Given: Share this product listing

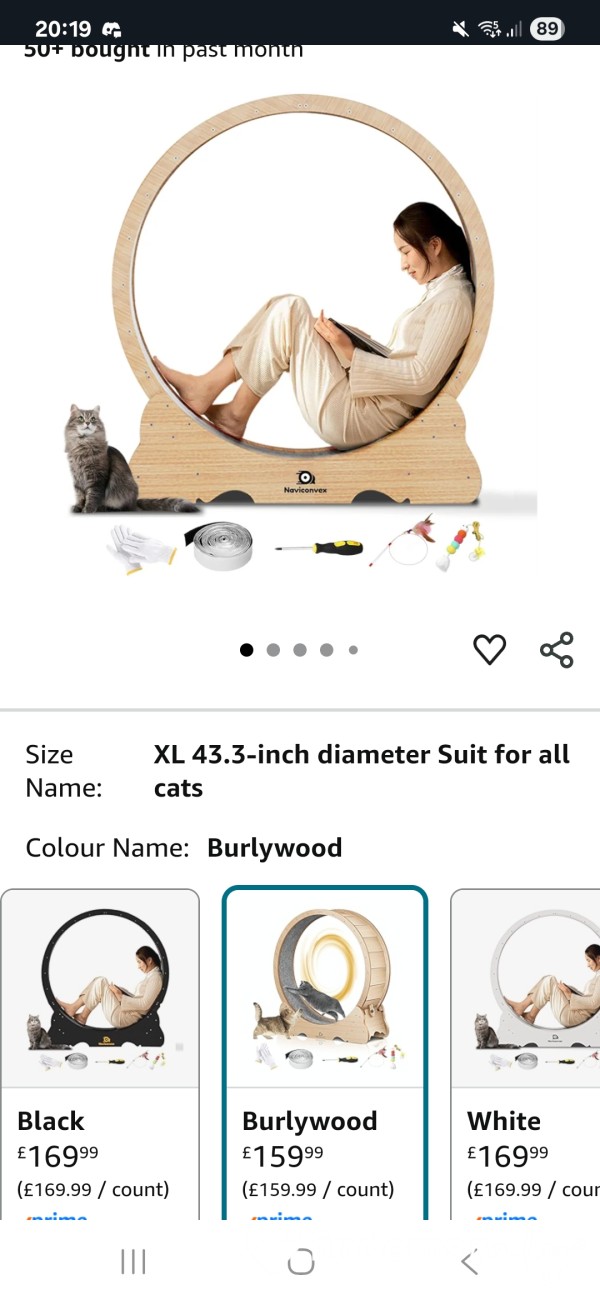Looking at the screenshot, I should tap(557, 649).
